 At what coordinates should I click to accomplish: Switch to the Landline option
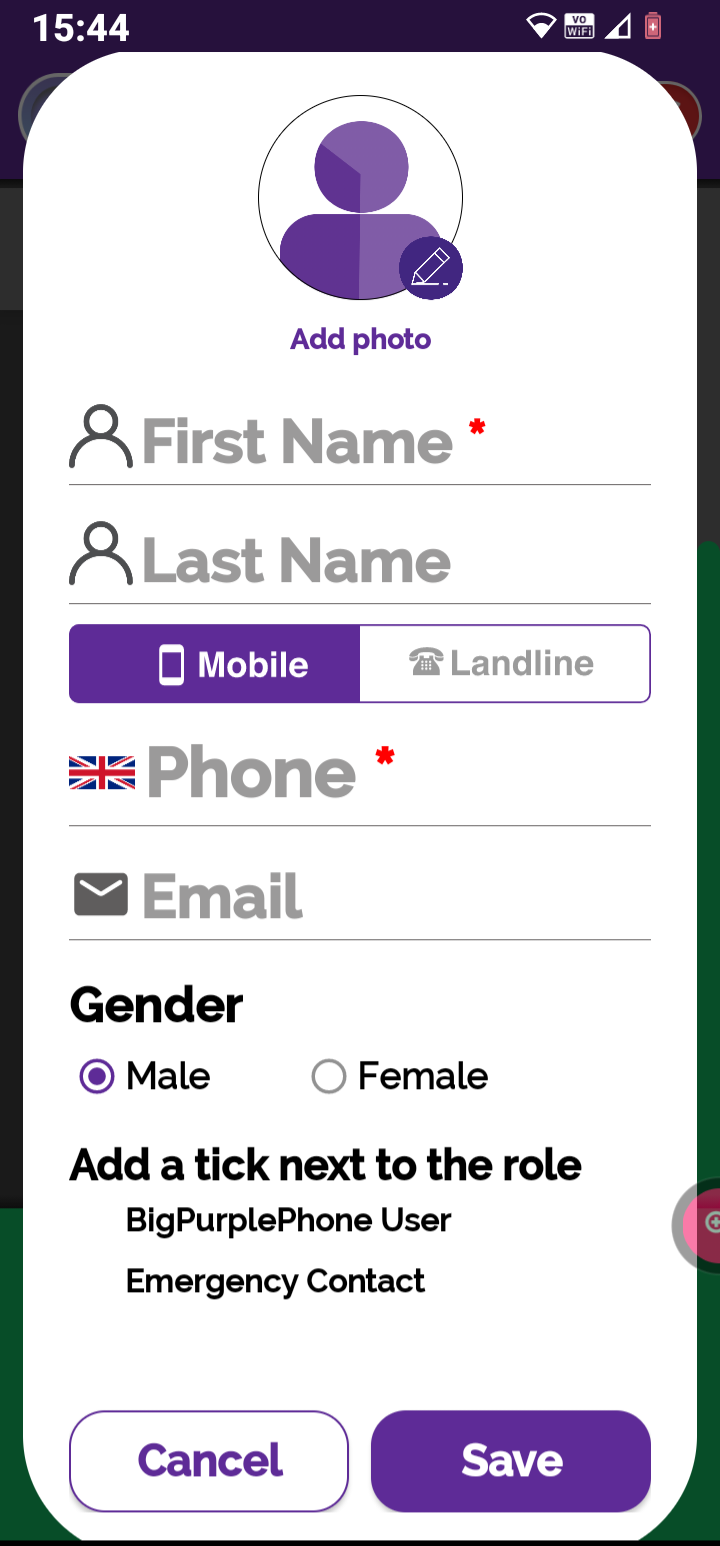coord(505,664)
